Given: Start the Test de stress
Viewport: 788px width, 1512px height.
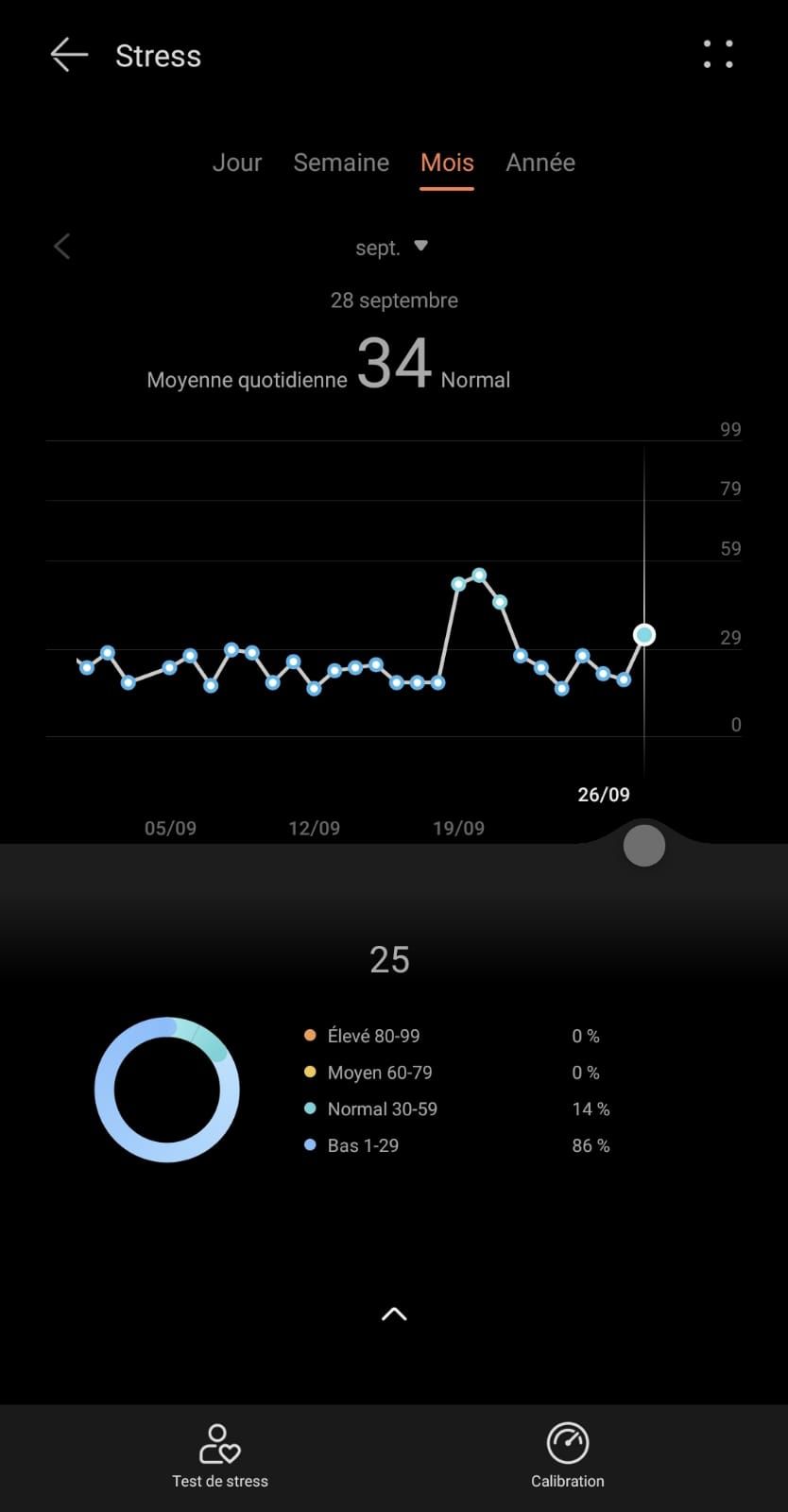Looking at the screenshot, I should 219,1456.
